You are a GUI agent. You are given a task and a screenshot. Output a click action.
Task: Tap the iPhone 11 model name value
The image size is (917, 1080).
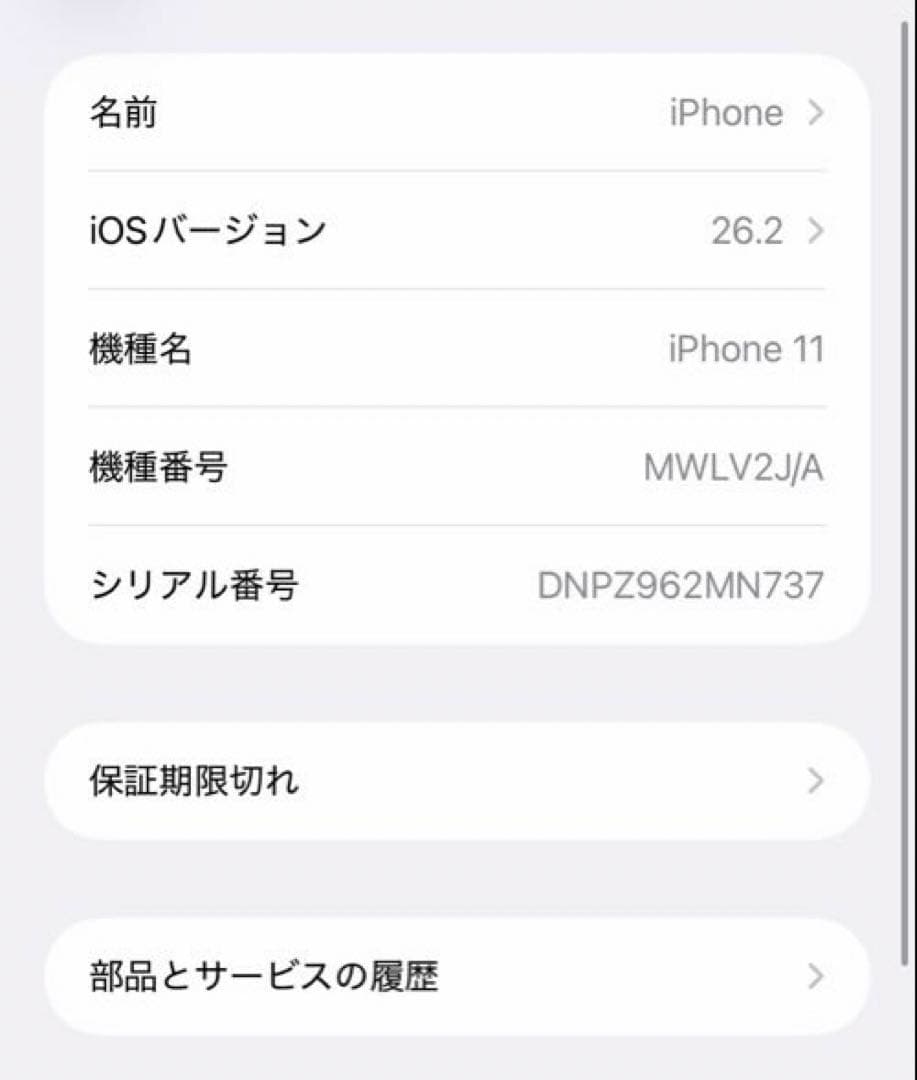click(748, 349)
